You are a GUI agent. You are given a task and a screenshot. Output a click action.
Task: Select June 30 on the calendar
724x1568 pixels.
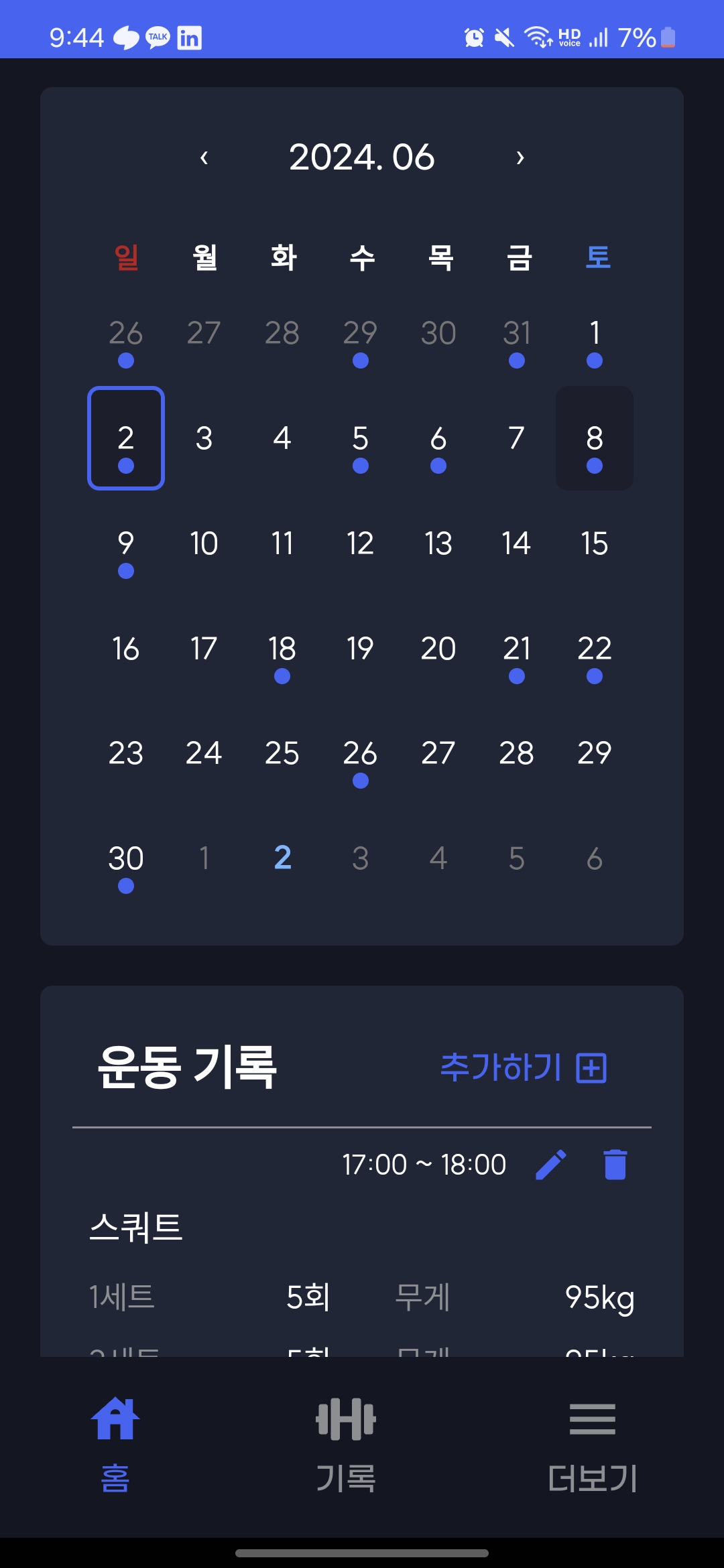pyautogui.click(x=126, y=859)
